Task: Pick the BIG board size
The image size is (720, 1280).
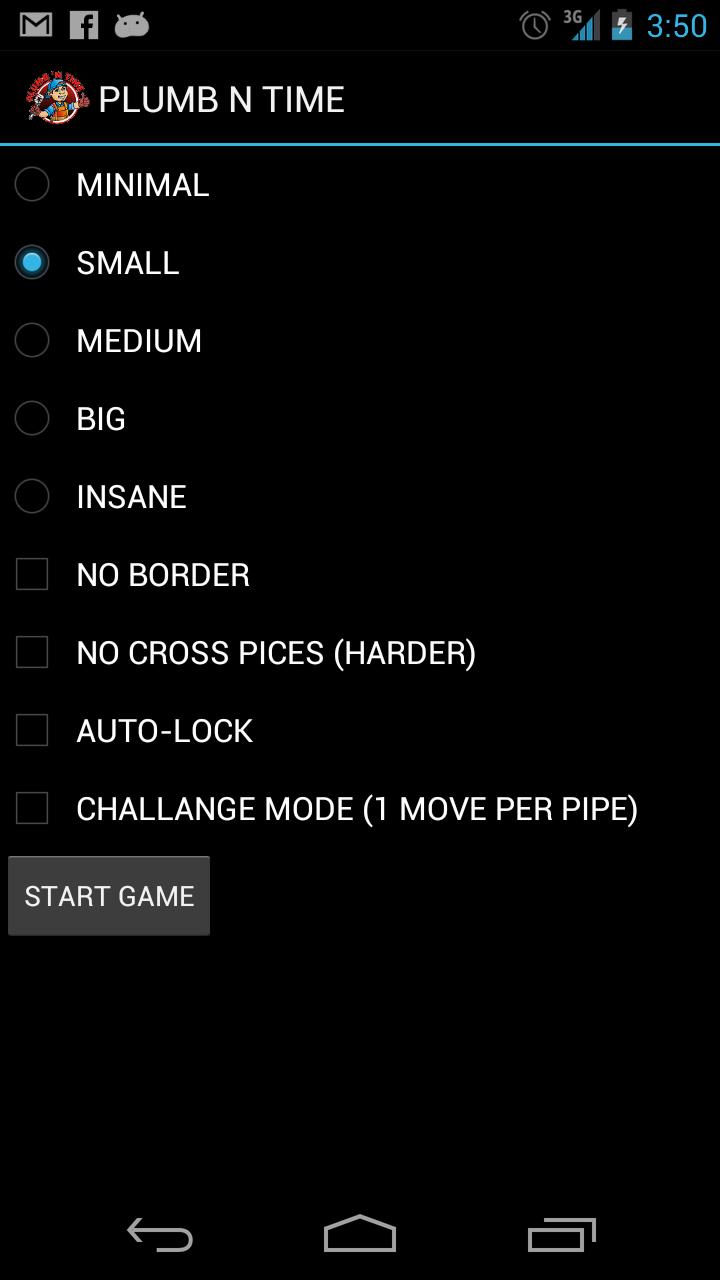Action: tap(32, 418)
